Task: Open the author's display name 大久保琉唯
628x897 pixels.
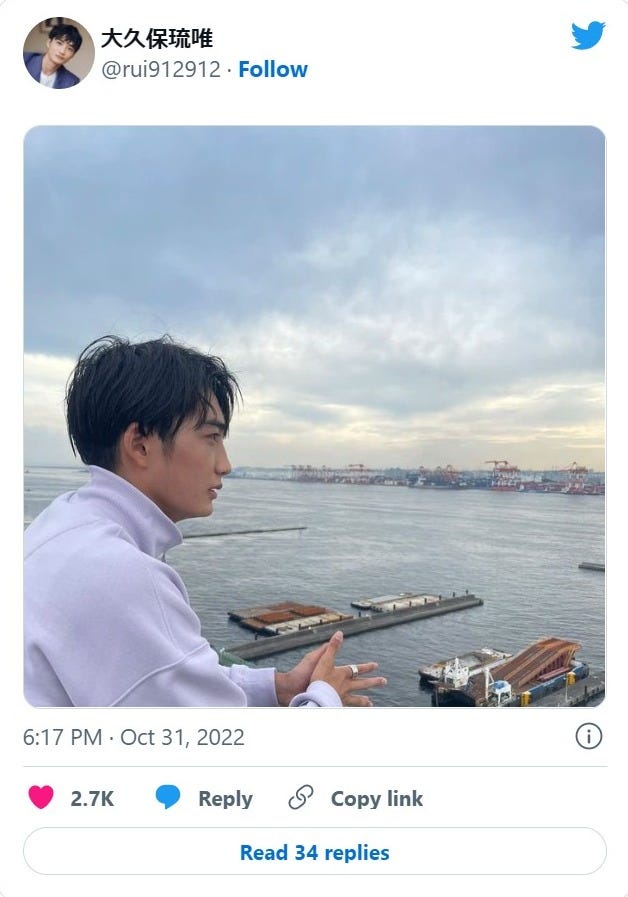Action: [156, 39]
